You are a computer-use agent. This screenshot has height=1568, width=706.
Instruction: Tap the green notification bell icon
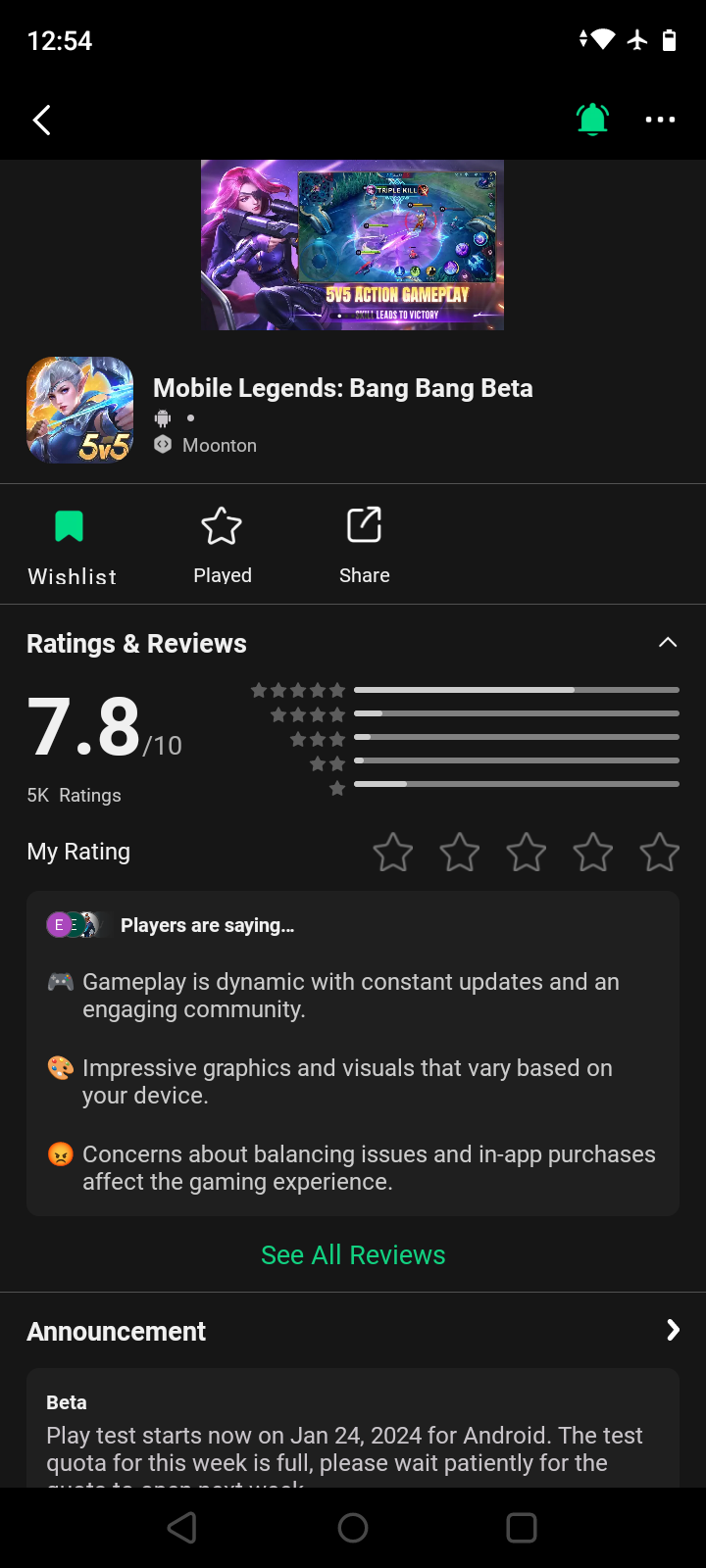(x=592, y=120)
